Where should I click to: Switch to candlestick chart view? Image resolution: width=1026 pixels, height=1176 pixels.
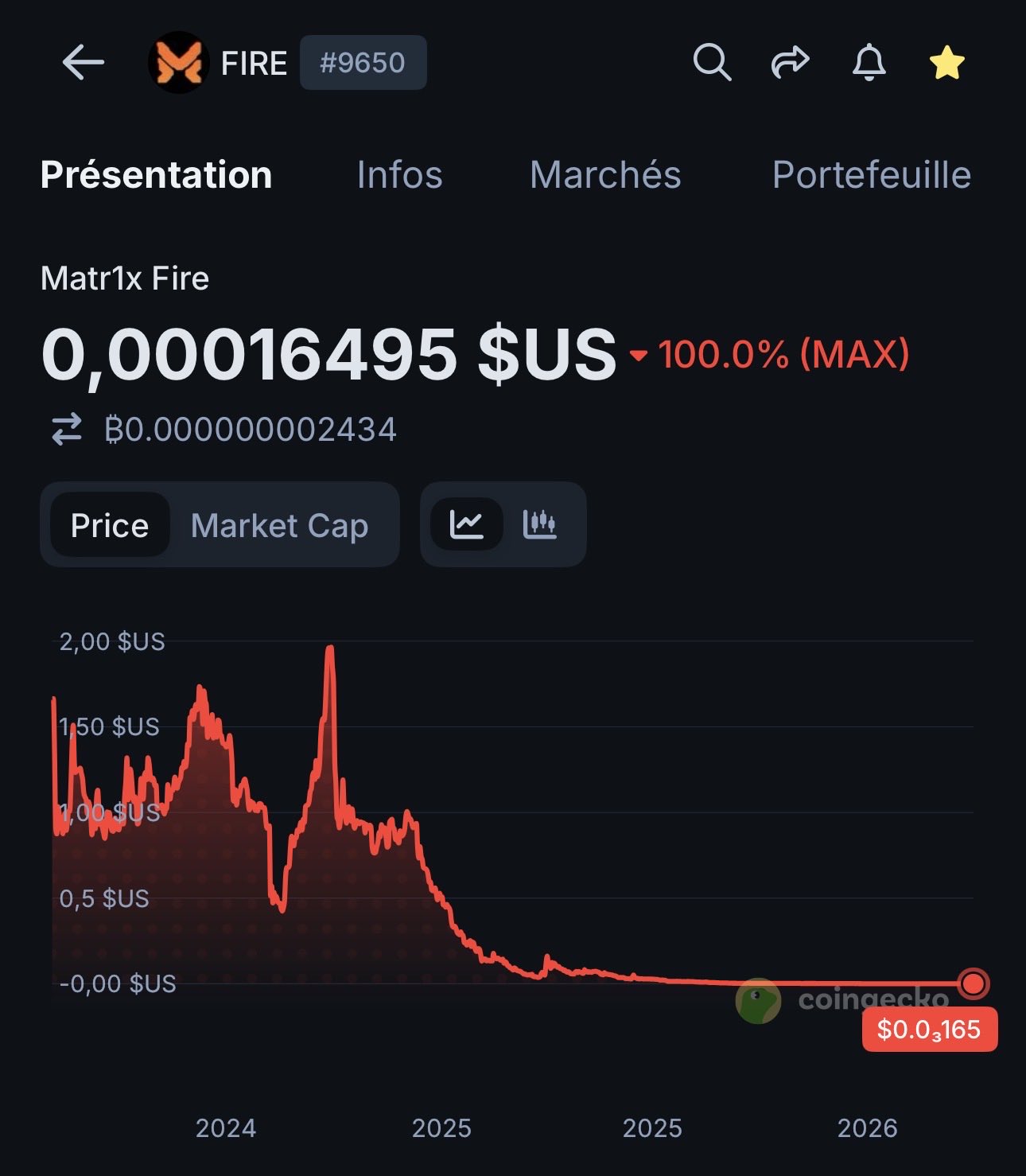pyautogui.click(x=539, y=524)
